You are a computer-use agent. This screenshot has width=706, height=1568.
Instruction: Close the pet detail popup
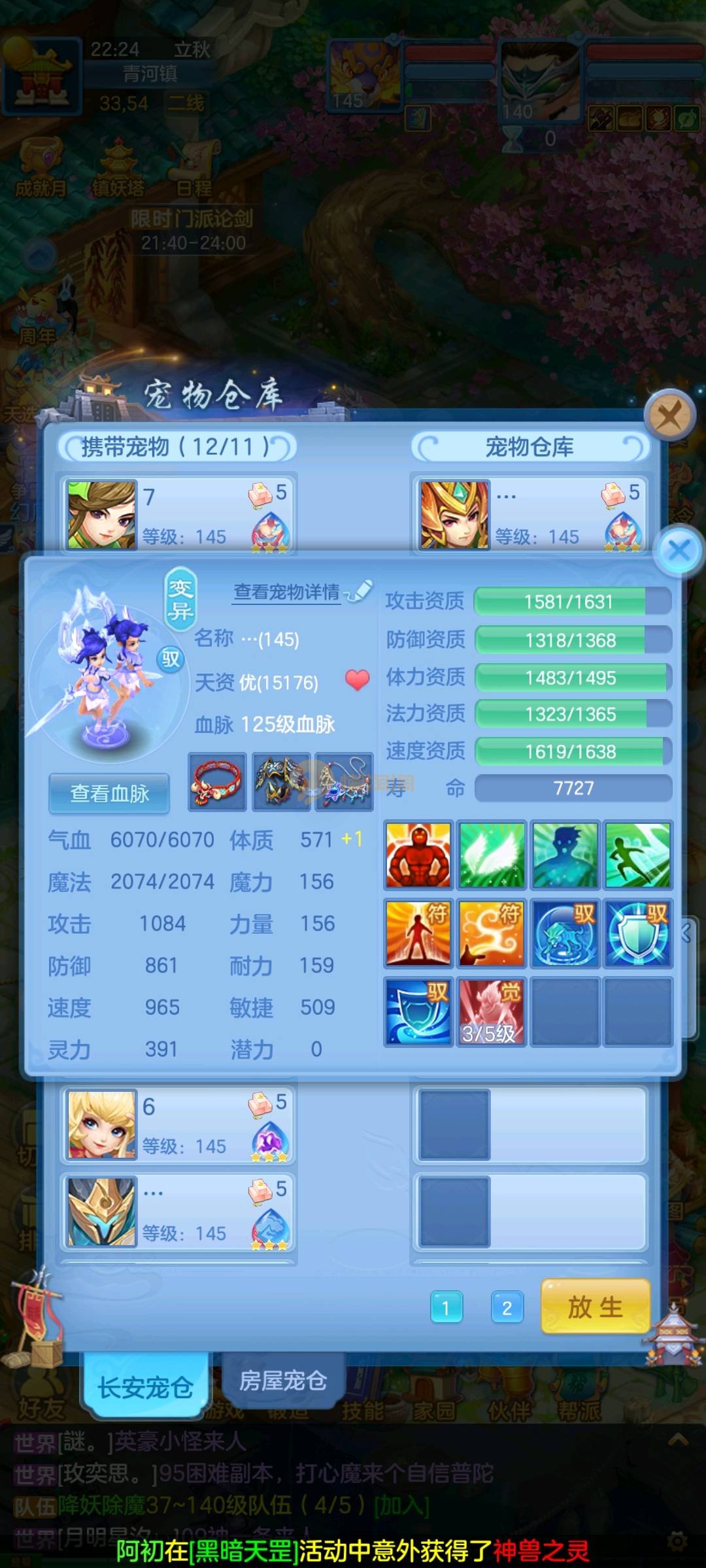click(679, 551)
